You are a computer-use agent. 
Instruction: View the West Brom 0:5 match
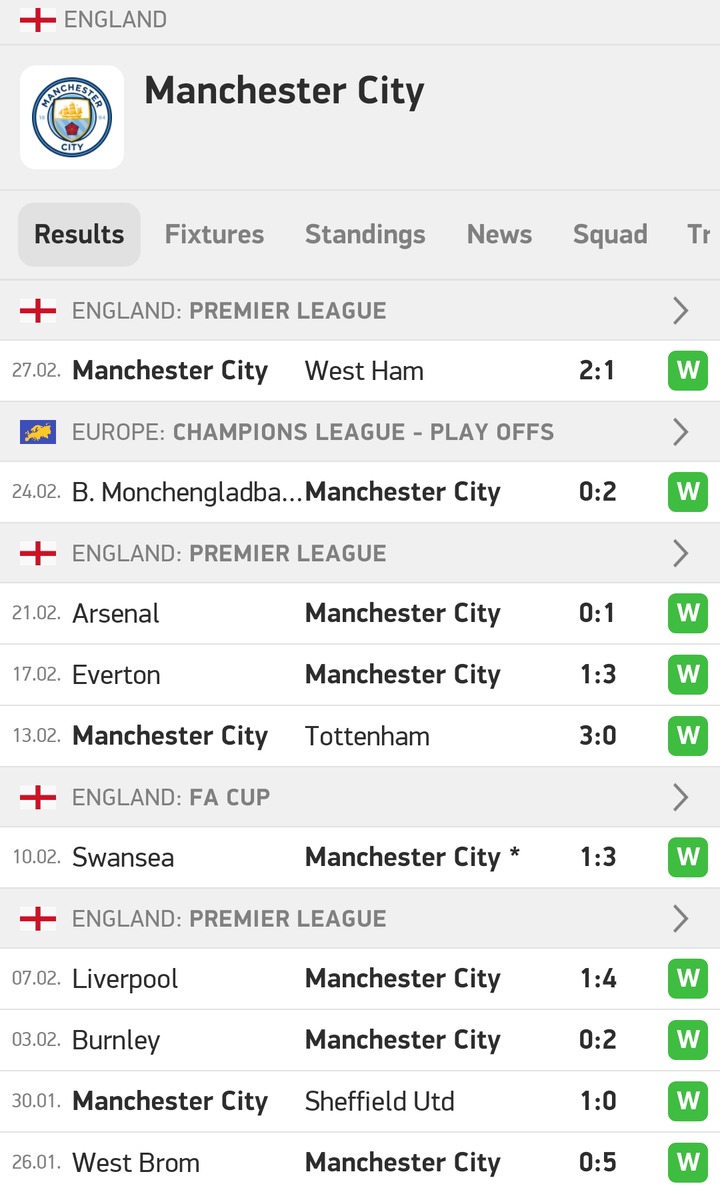pos(360,1162)
